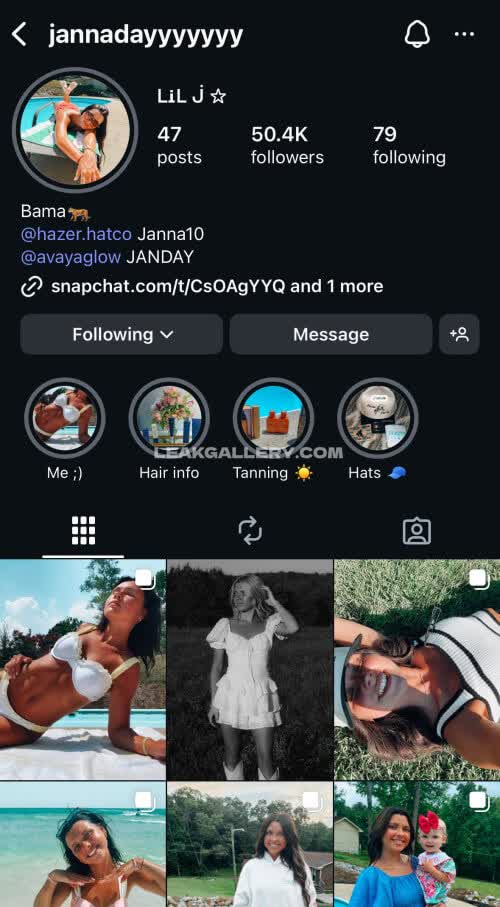The image size is (500, 907).
Task: Open the "Me ;)" story highlight
Action: pos(65,418)
